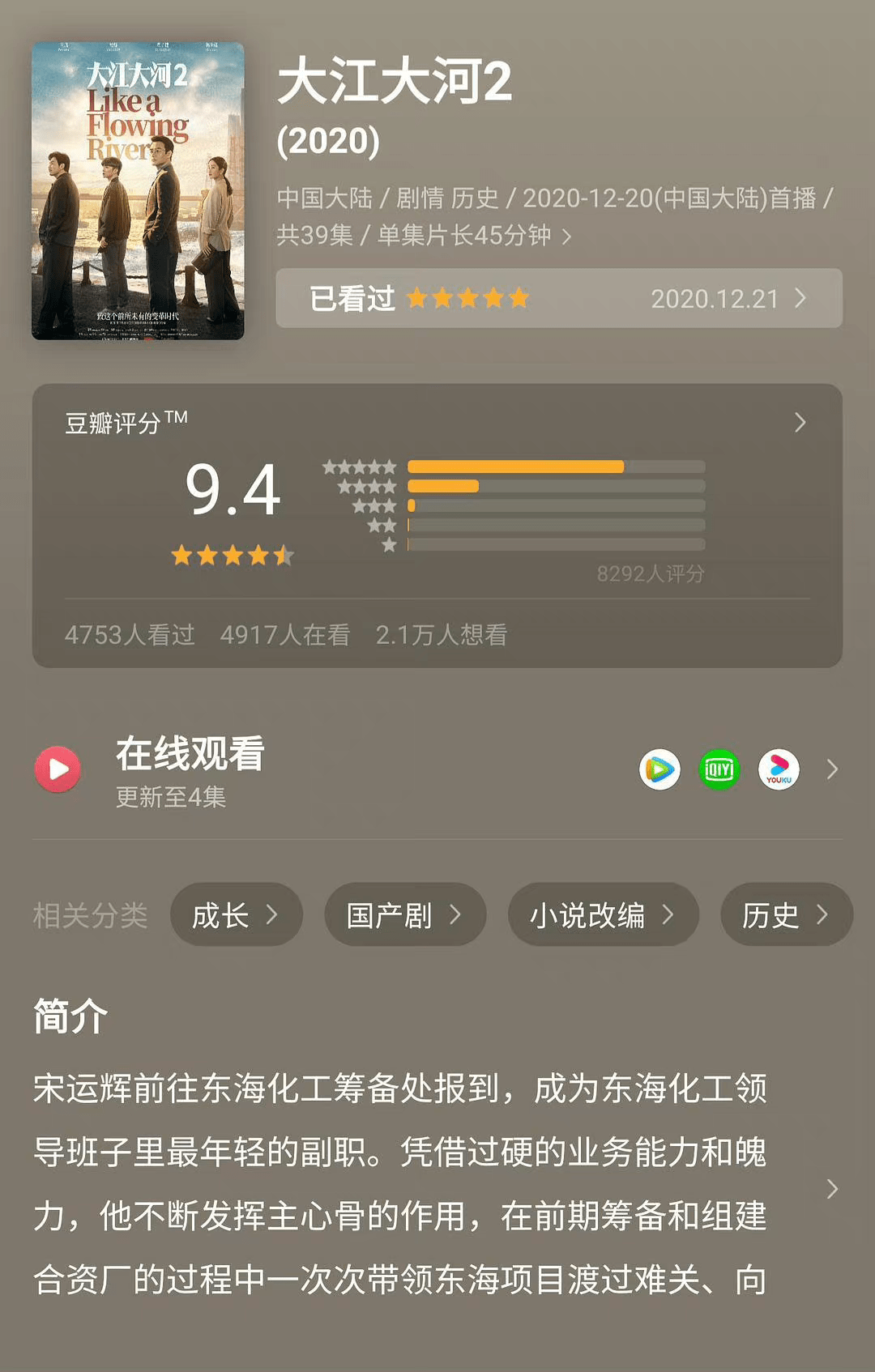875x1372 pixels.
Task: Expand the full 简介 synopsis
Action: [833, 1189]
